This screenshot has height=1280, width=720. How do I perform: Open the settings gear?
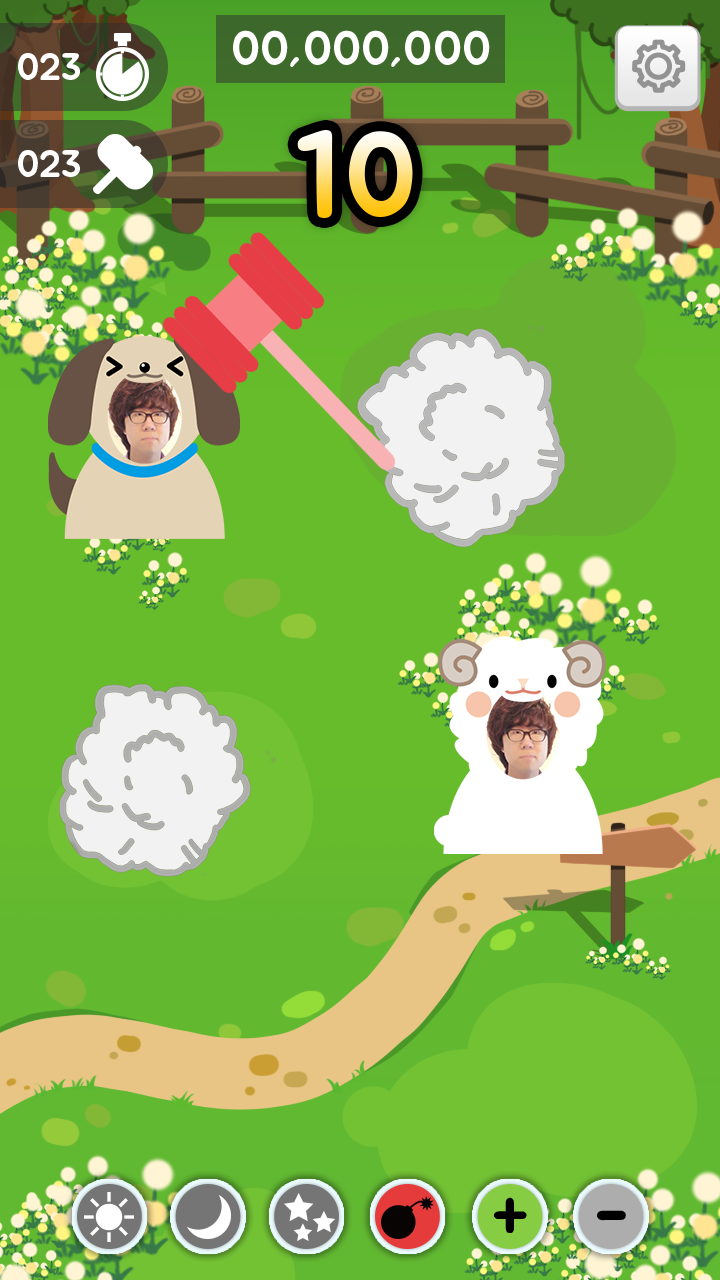(657, 67)
